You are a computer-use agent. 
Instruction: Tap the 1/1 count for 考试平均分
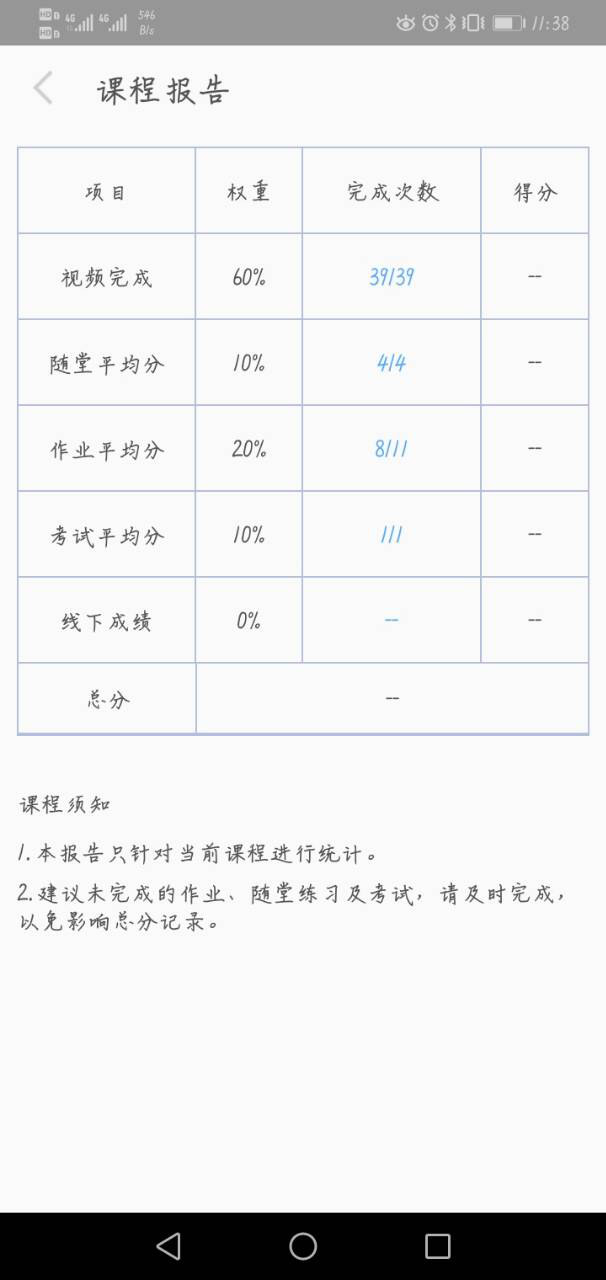pyautogui.click(x=391, y=535)
